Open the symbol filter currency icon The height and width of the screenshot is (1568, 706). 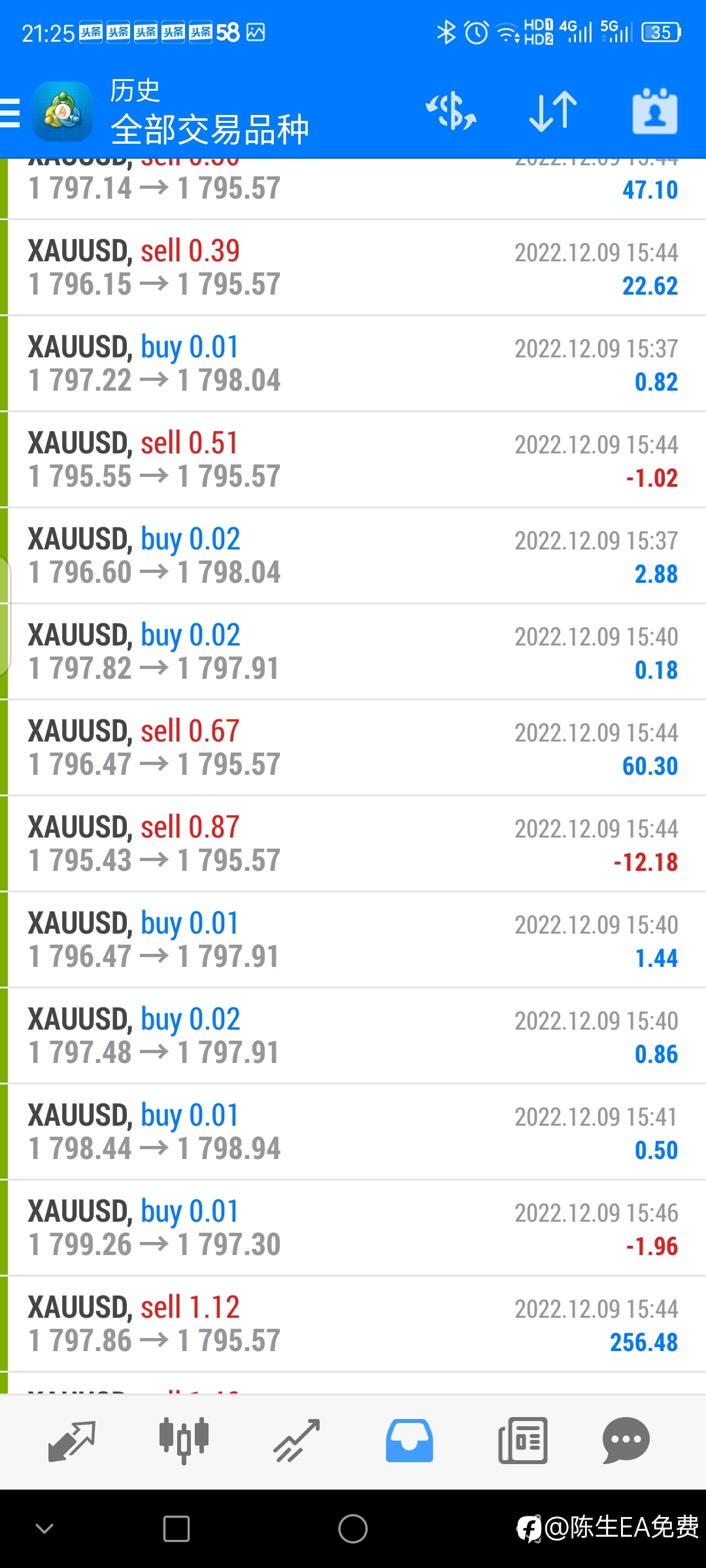[451, 111]
